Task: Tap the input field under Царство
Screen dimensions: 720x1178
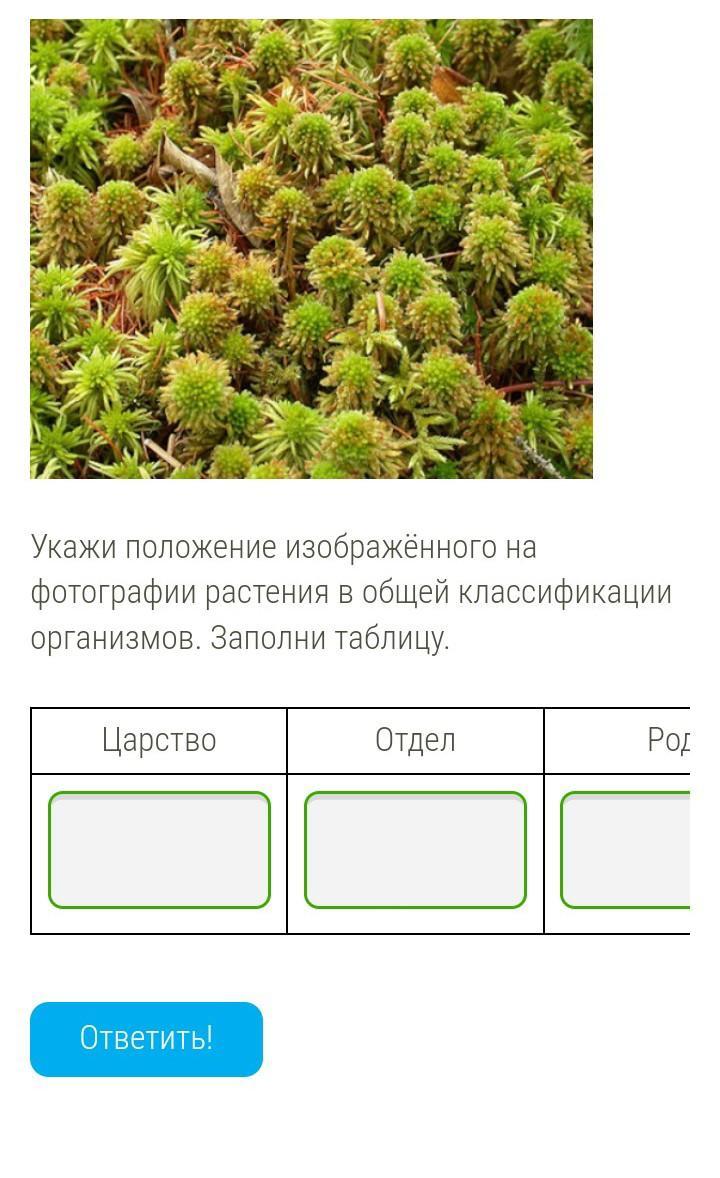Action: [x=159, y=850]
